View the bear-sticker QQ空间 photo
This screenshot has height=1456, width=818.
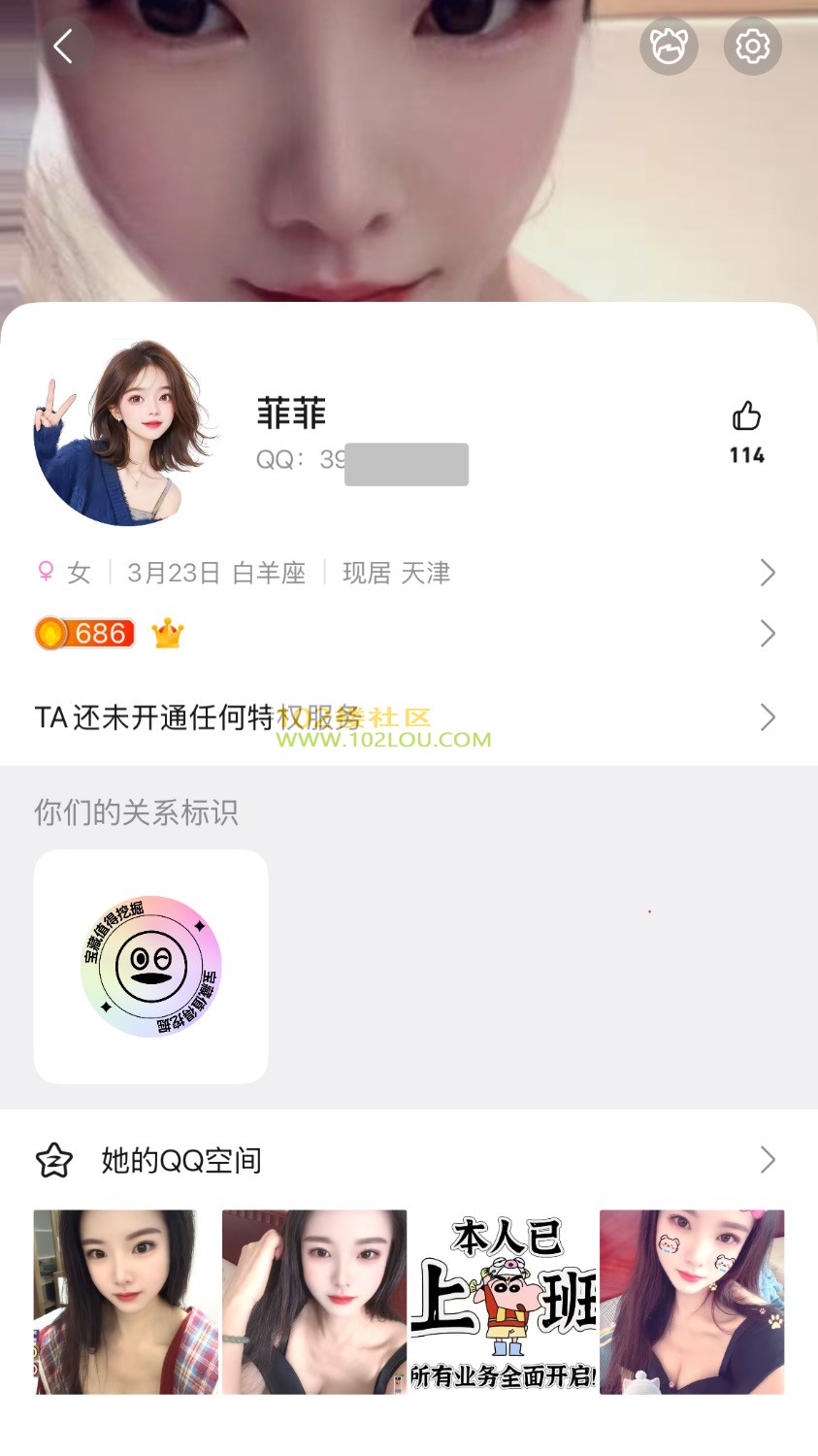(692, 1302)
